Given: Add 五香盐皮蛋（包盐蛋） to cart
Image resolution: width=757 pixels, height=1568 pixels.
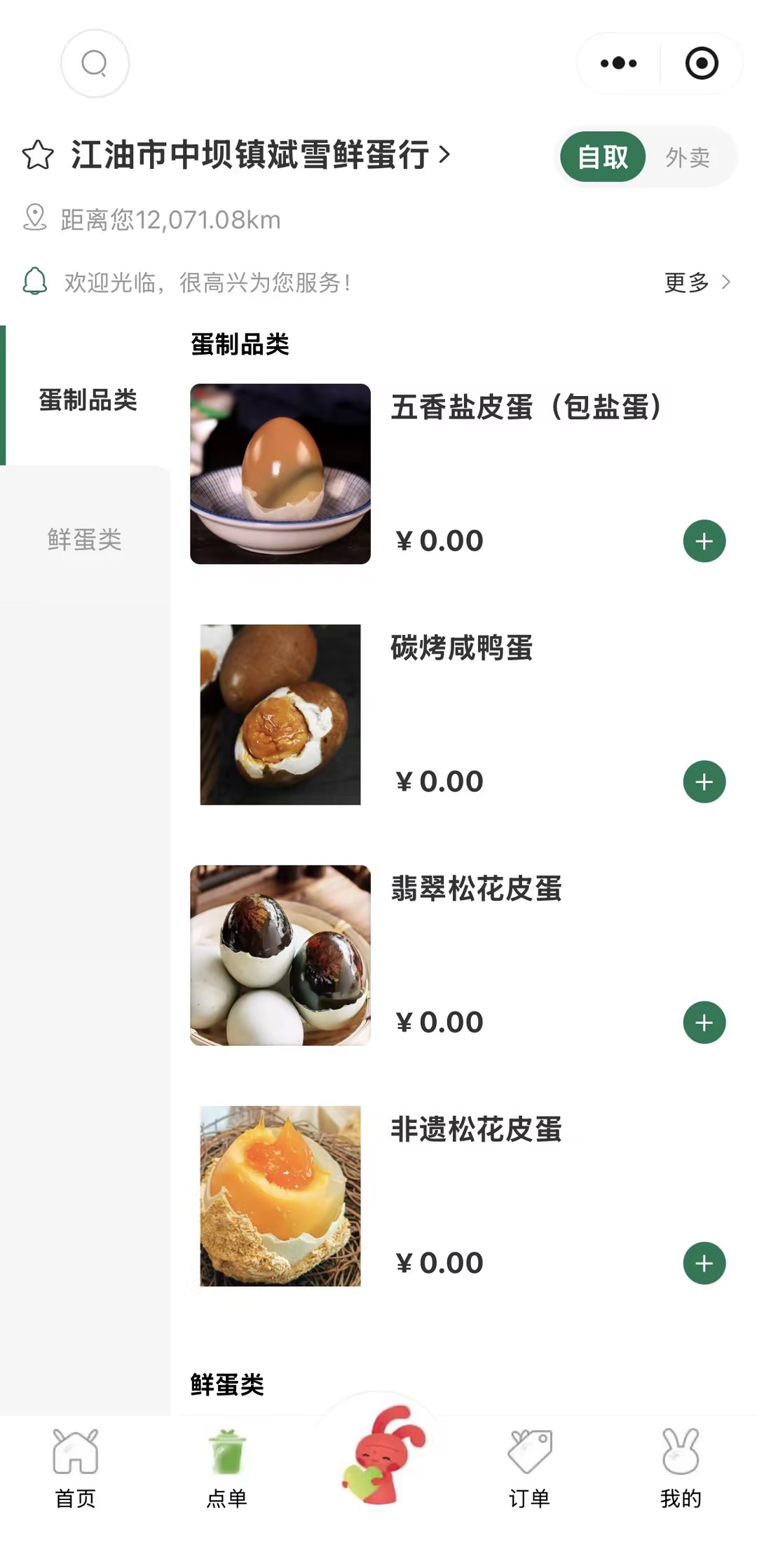Looking at the screenshot, I should click(x=704, y=541).
